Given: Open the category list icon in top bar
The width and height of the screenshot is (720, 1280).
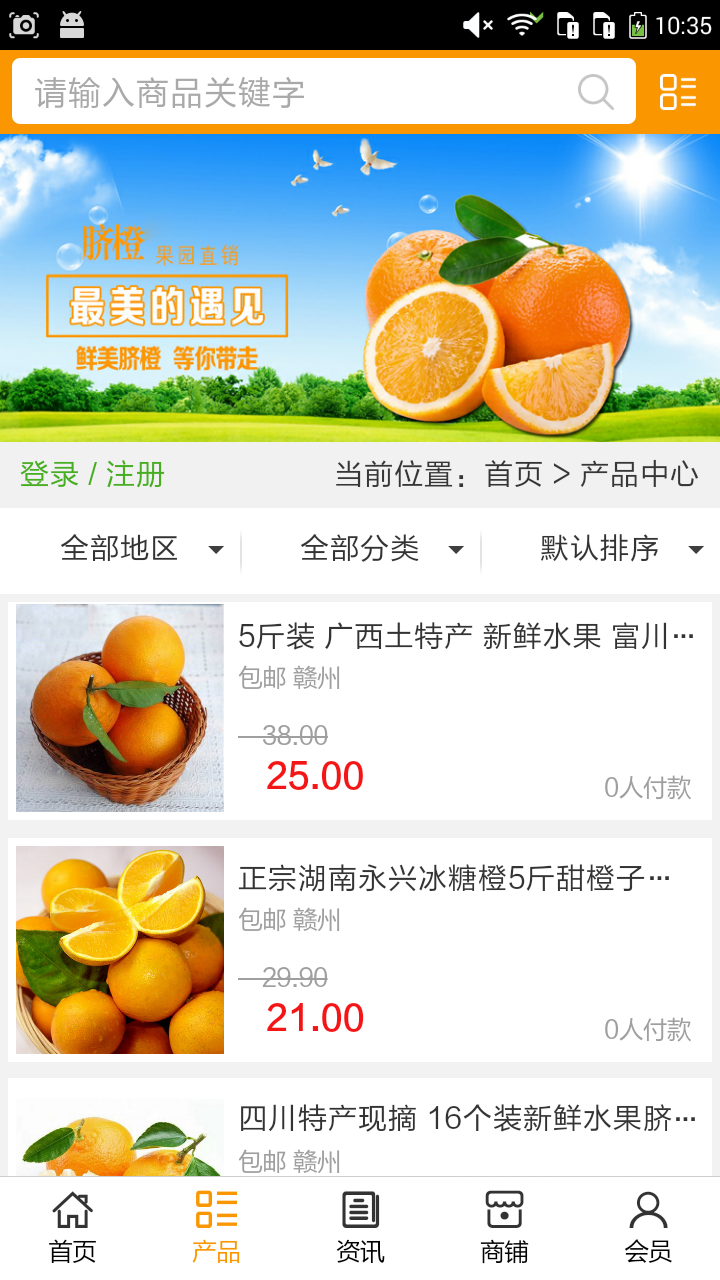Looking at the screenshot, I should tap(677, 92).
